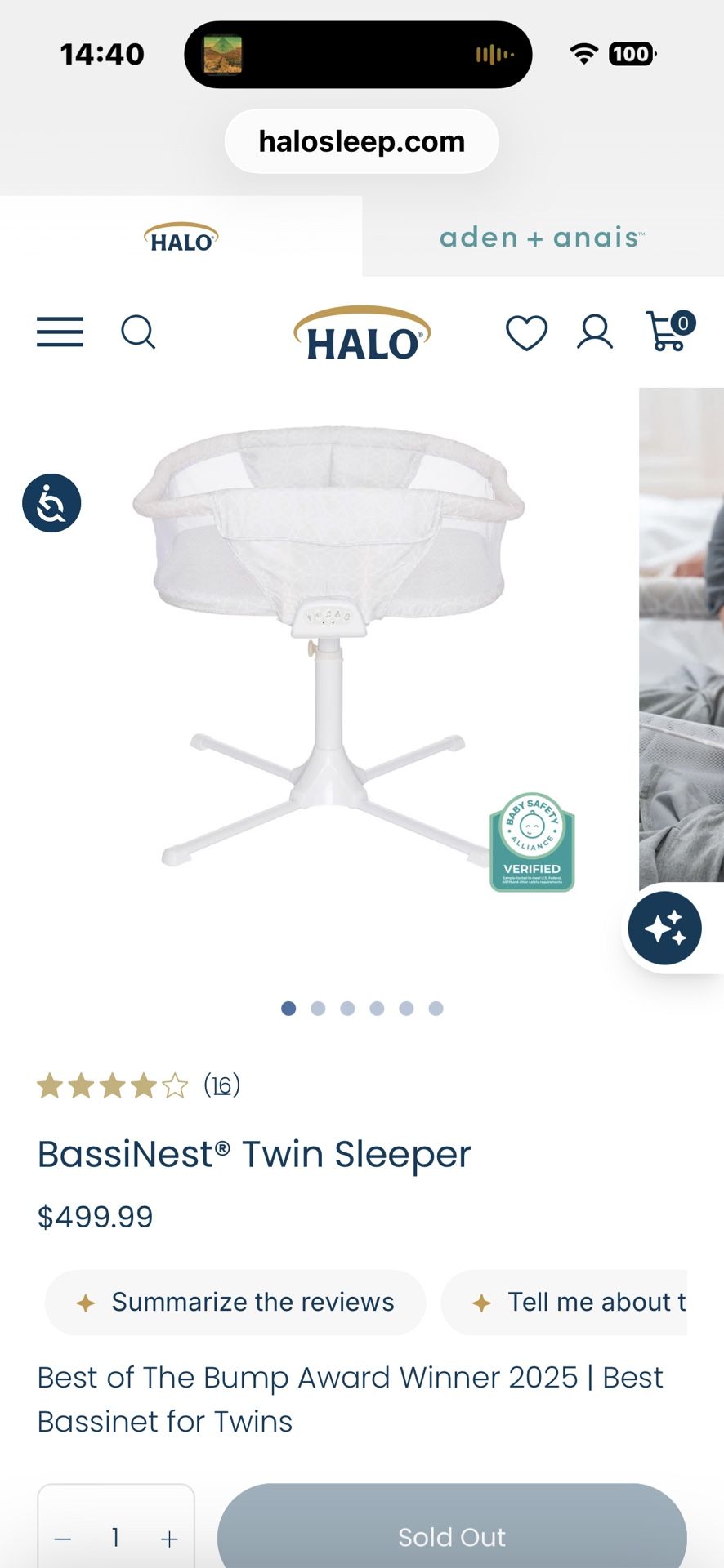Decrease quantity with the minus button

pos(63,1539)
